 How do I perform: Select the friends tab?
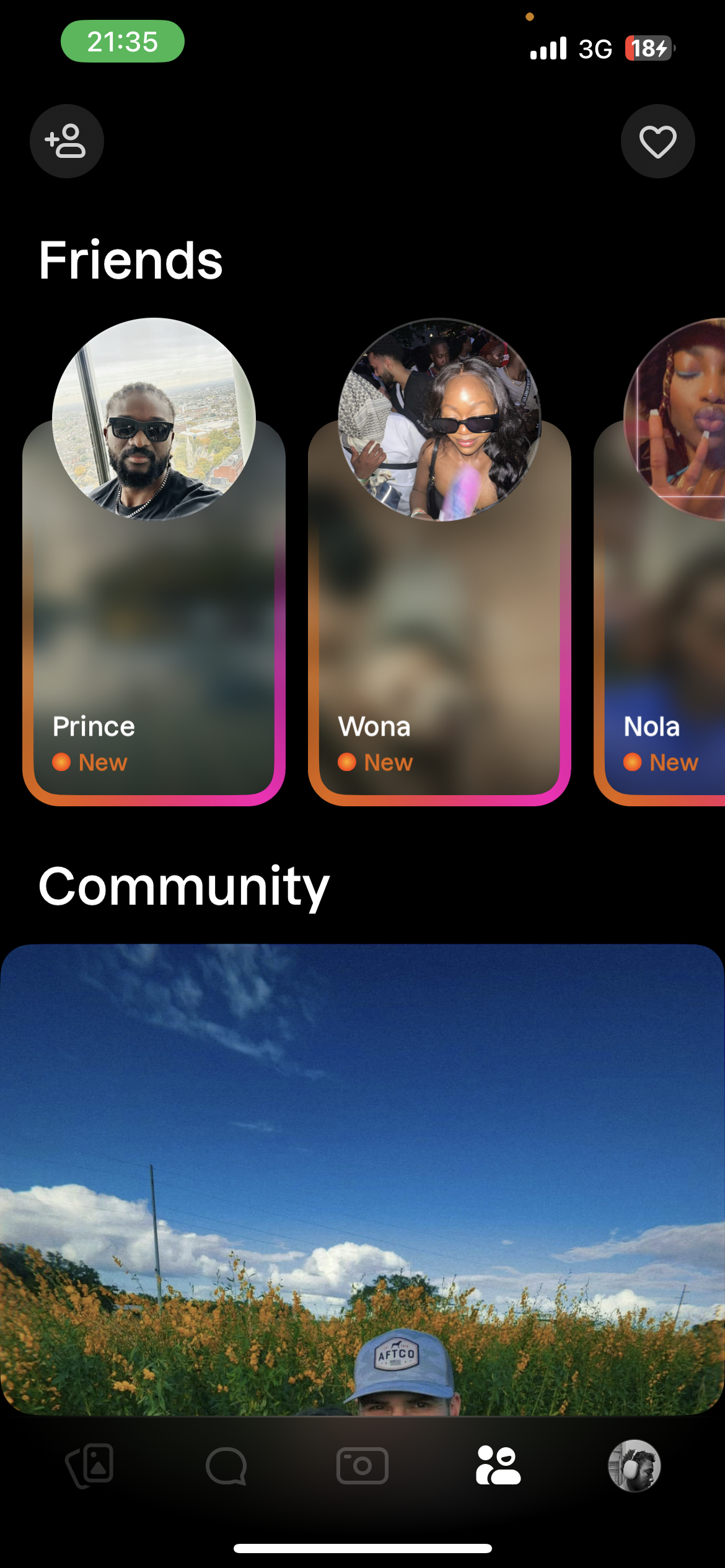pyautogui.click(x=498, y=1465)
